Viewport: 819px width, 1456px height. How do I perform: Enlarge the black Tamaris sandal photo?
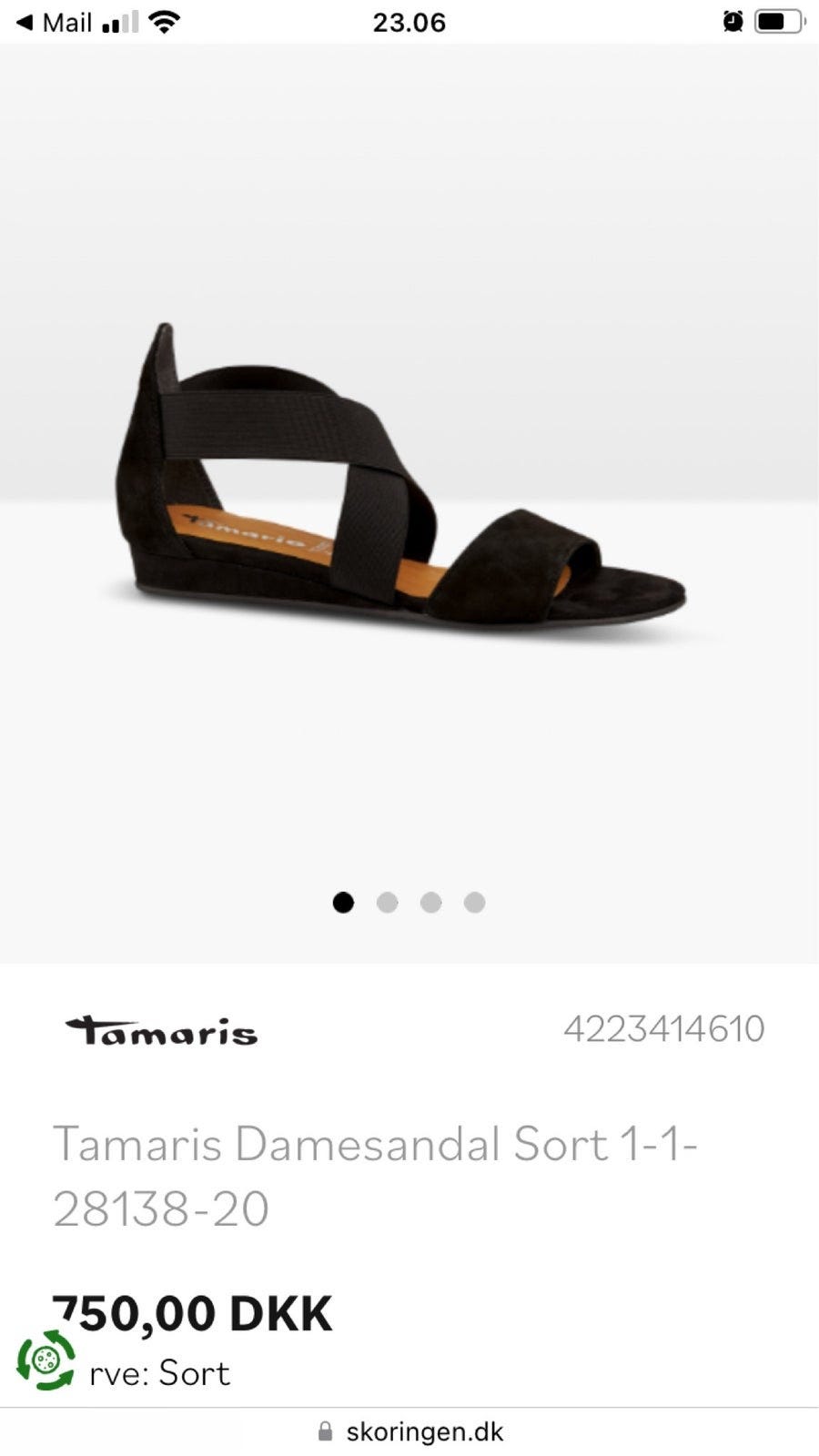(x=400, y=482)
